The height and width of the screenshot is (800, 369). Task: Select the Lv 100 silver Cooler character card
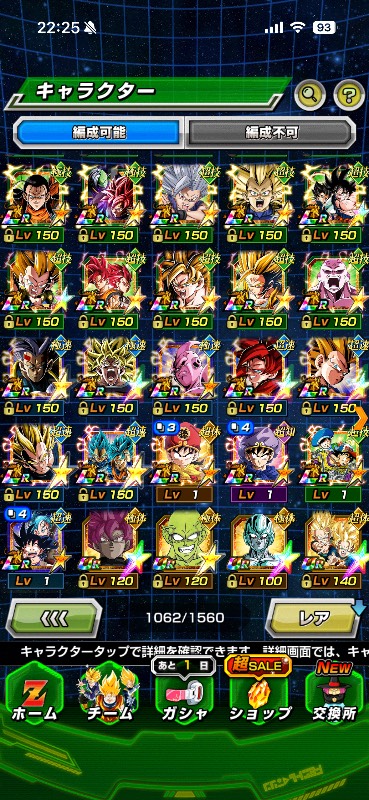[x=259, y=548]
